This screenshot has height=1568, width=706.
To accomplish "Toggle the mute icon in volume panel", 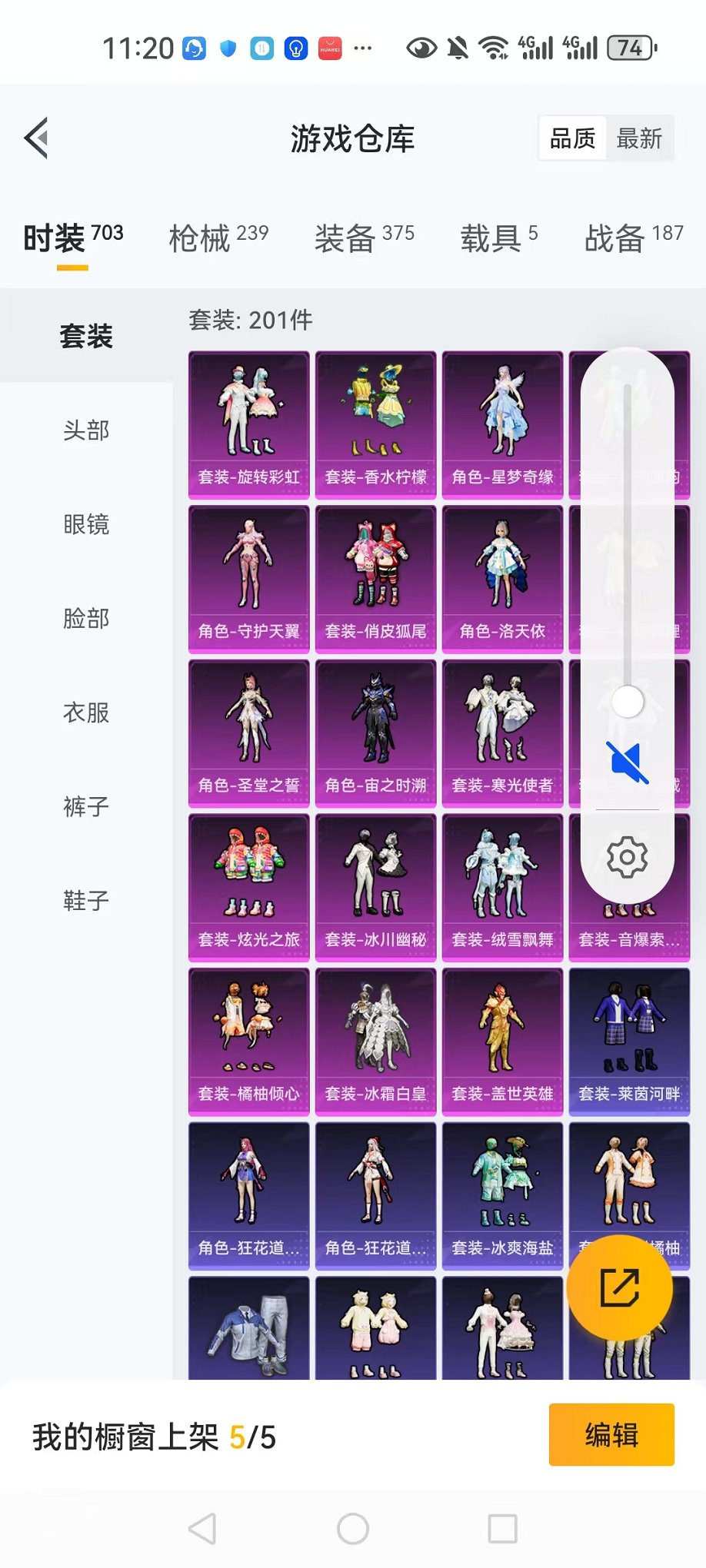I will (x=628, y=762).
